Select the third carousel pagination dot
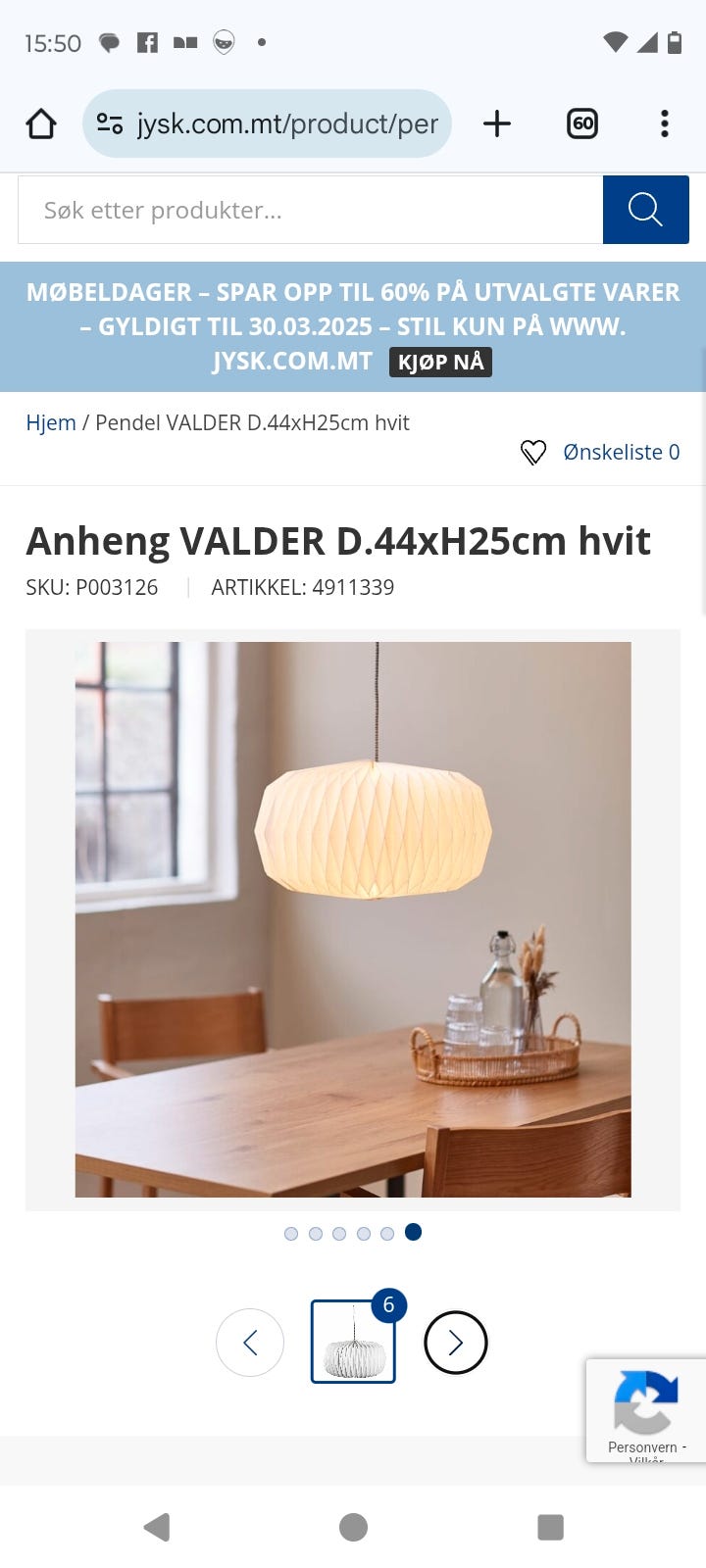The width and height of the screenshot is (706, 1568). coord(340,1232)
